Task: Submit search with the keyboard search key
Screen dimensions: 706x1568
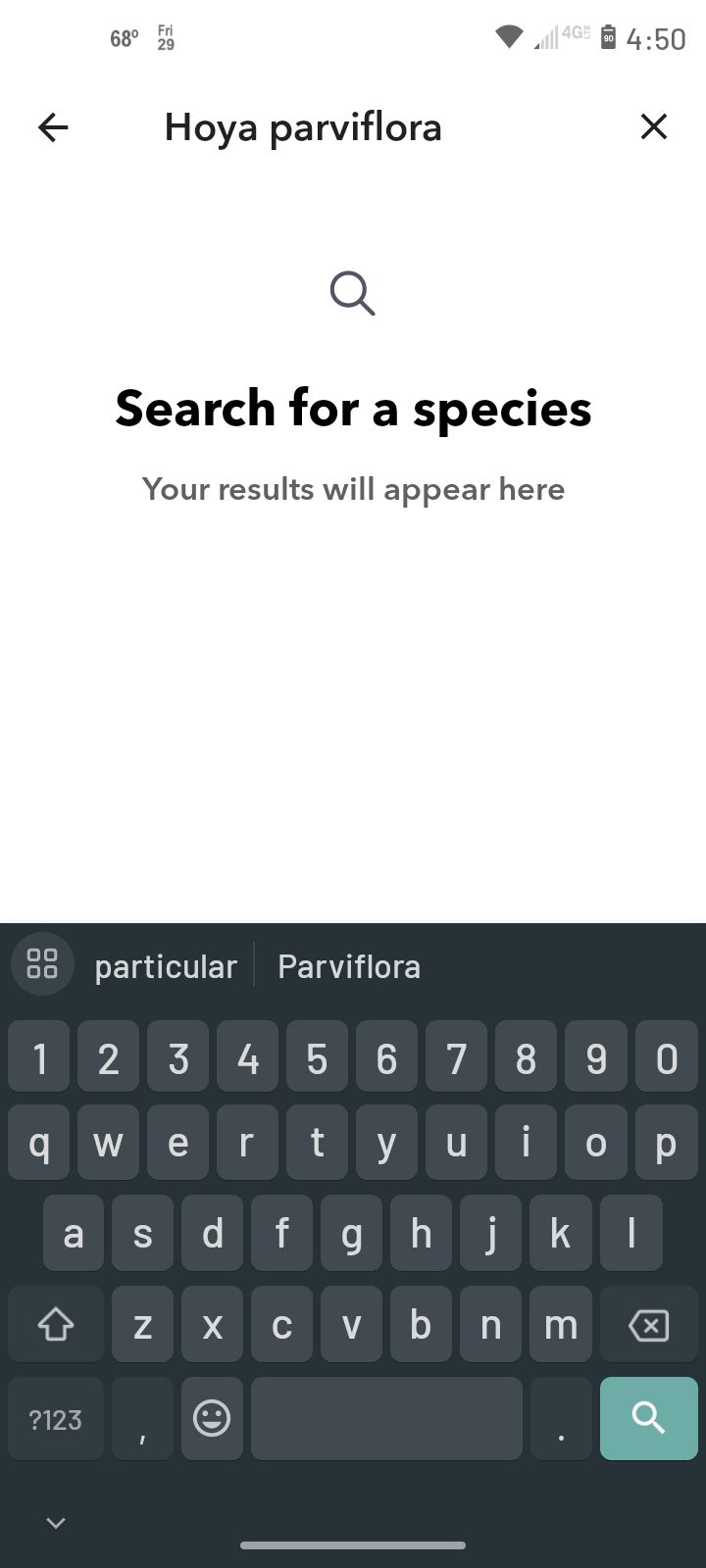Action: (648, 1417)
